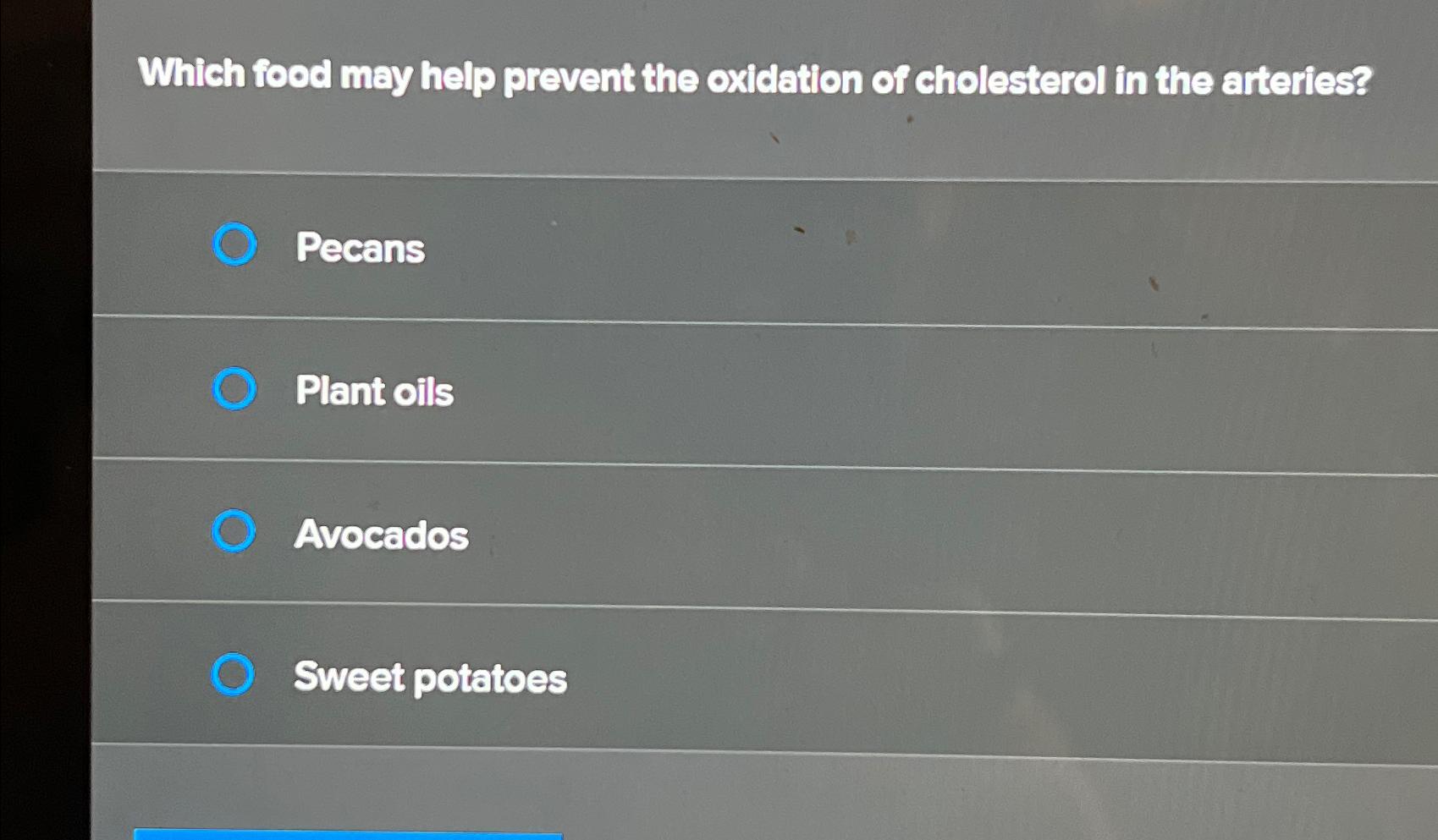
Task: Pick the Avocados radio button
Action: pyautogui.click(x=233, y=531)
